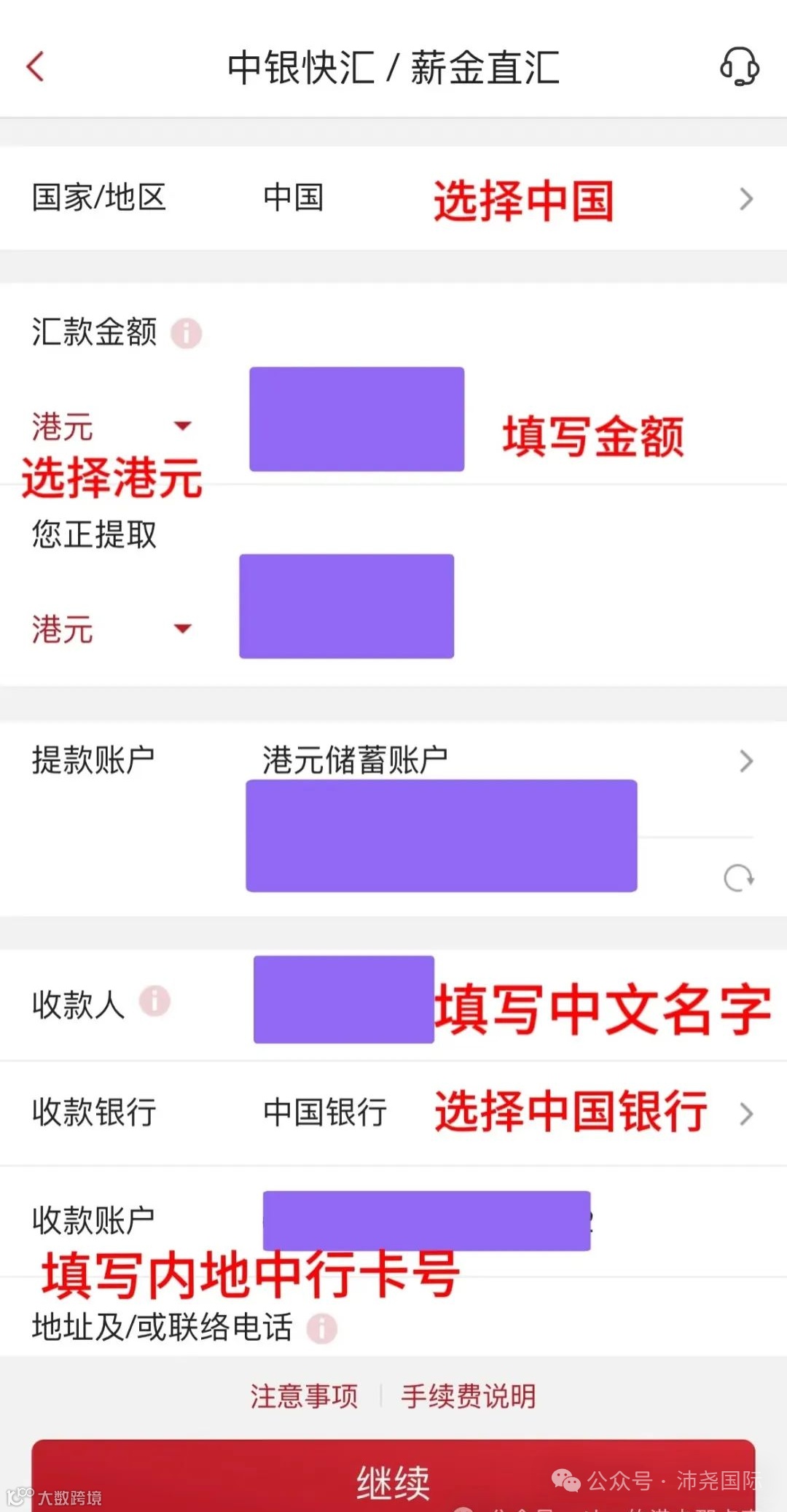Open the withdrawal currency 港元 dropdown
Viewport: 787px width, 1512px height.
(109, 630)
